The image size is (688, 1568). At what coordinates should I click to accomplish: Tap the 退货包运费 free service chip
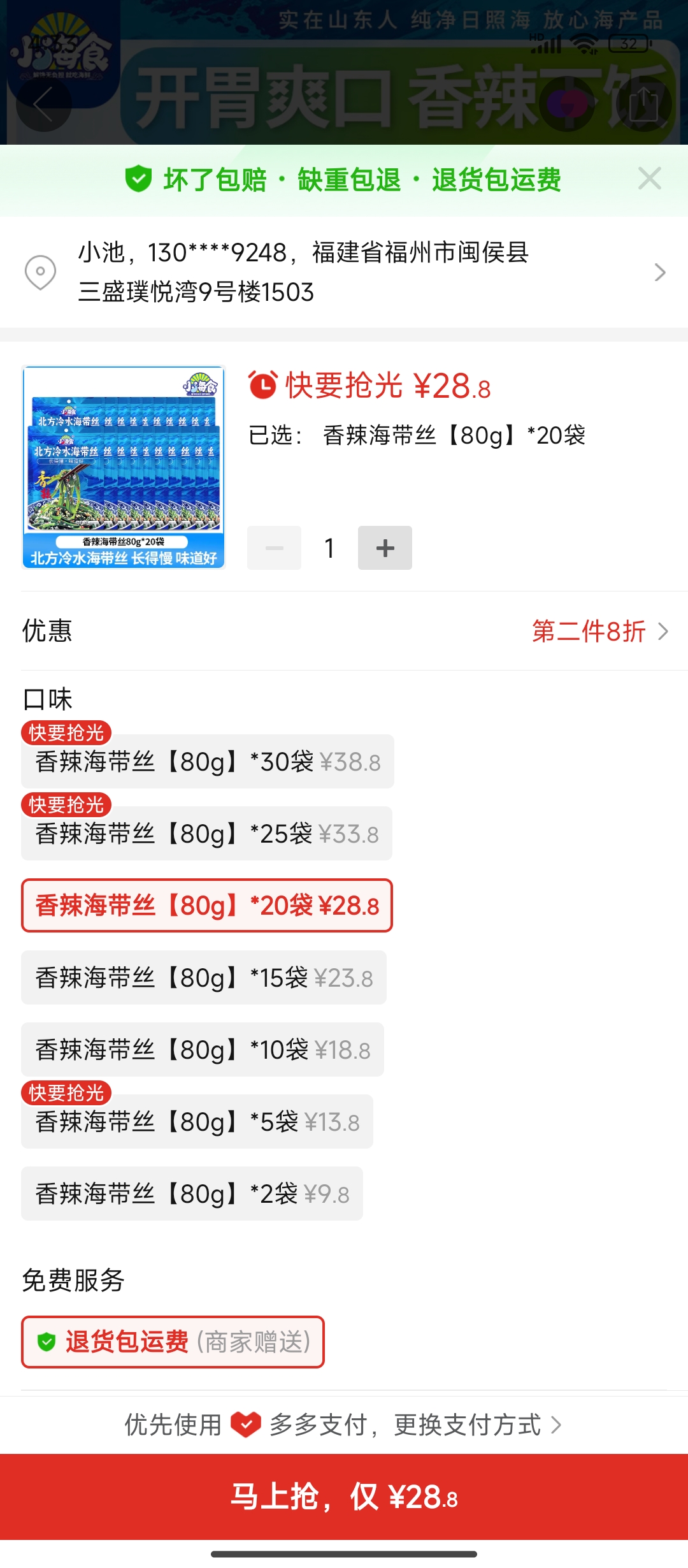173,1342
